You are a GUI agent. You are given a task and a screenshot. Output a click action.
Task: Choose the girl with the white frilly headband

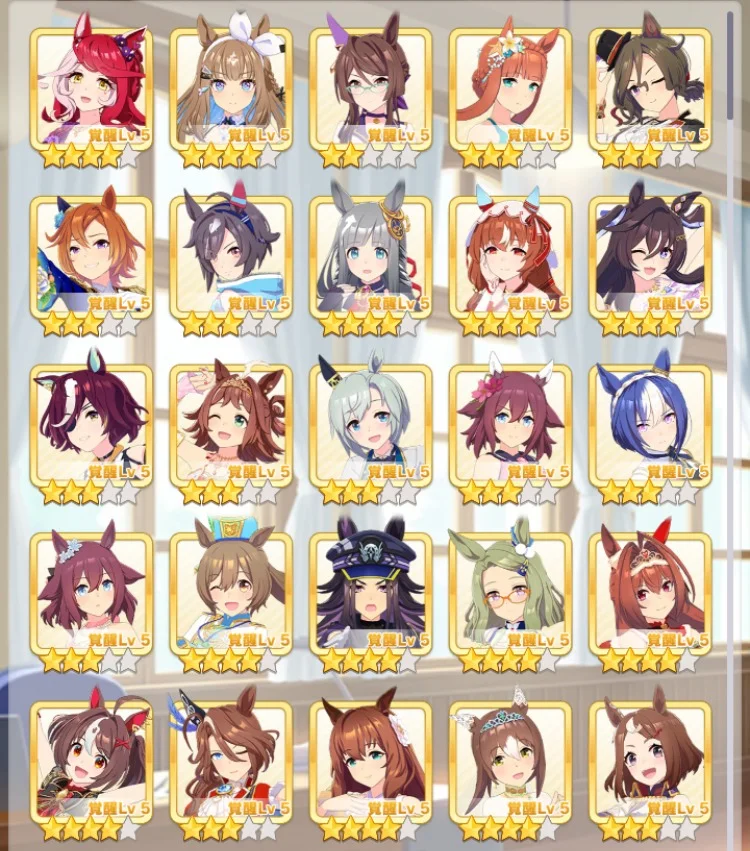tap(511, 257)
